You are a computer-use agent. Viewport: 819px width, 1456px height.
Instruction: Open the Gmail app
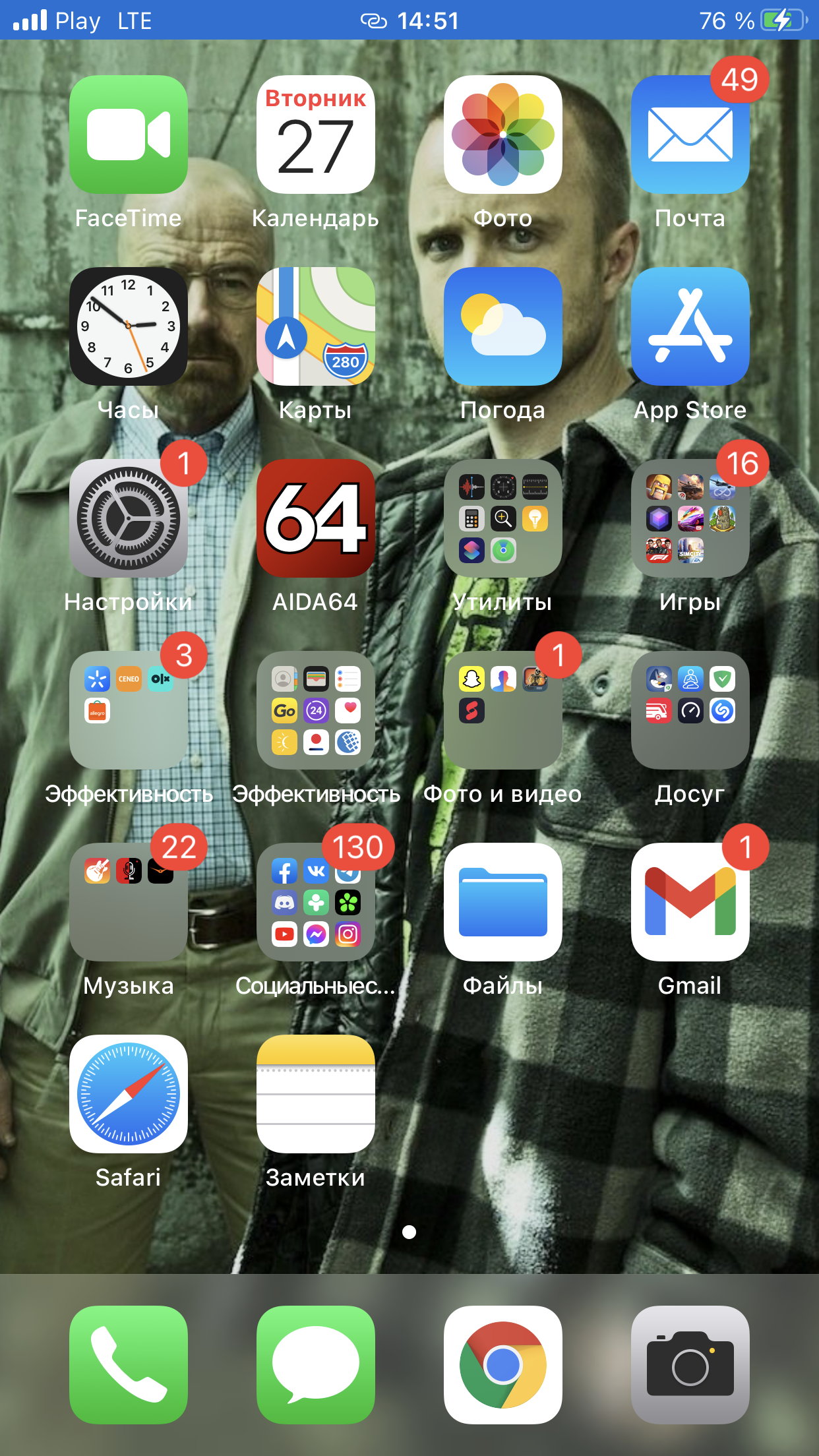[x=690, y=902]
